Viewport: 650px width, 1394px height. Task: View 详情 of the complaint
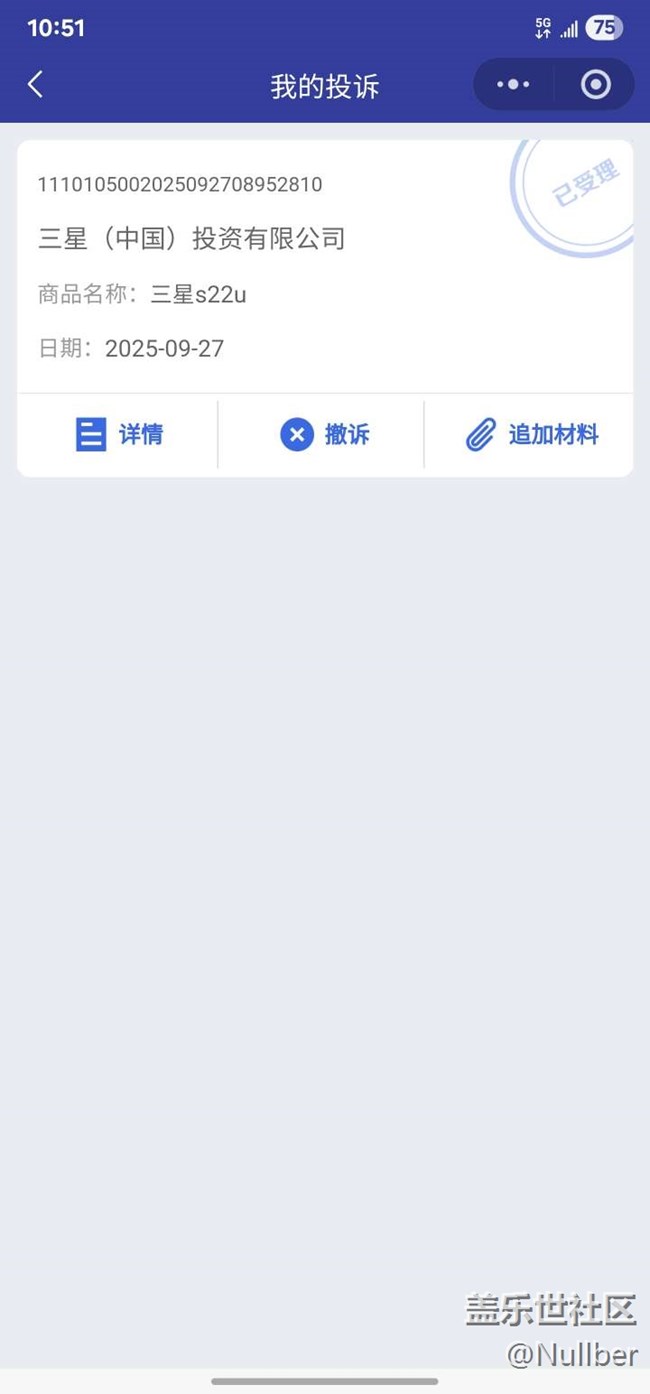tap(119, 435)
